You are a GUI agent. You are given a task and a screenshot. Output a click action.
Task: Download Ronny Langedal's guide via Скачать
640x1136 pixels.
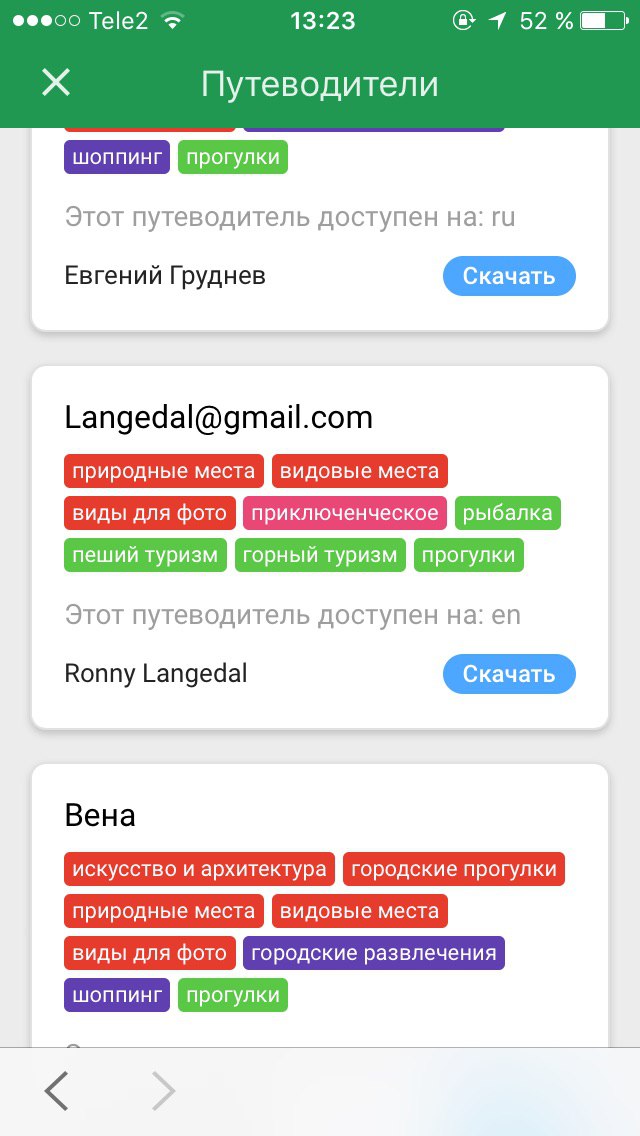(x=509, y=674)
